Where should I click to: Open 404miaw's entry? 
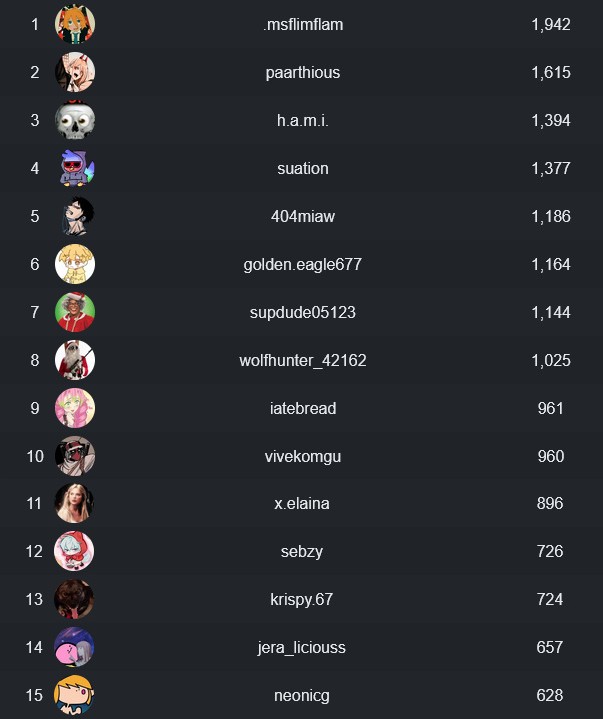302,216
